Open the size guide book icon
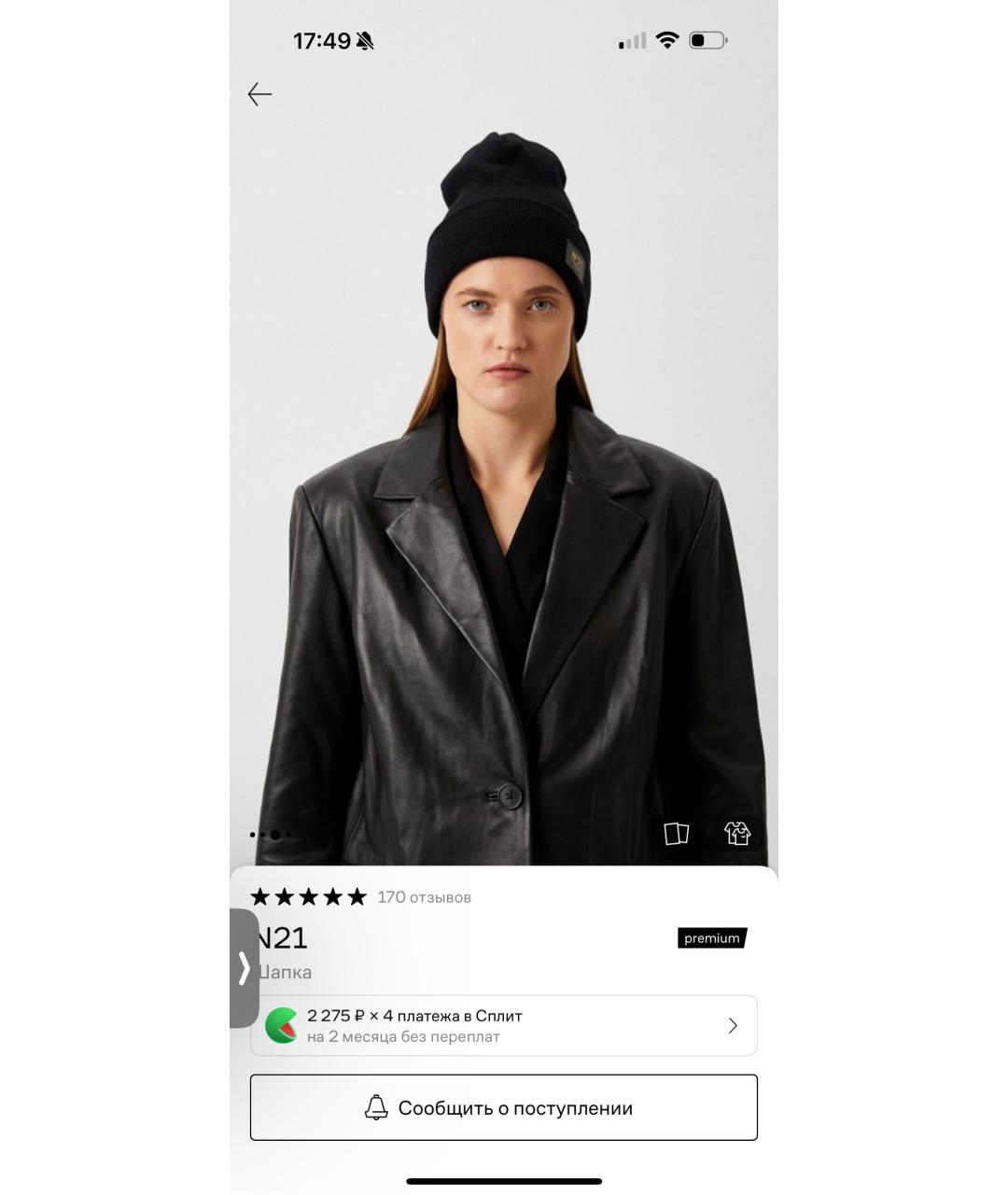 [676, 833]
